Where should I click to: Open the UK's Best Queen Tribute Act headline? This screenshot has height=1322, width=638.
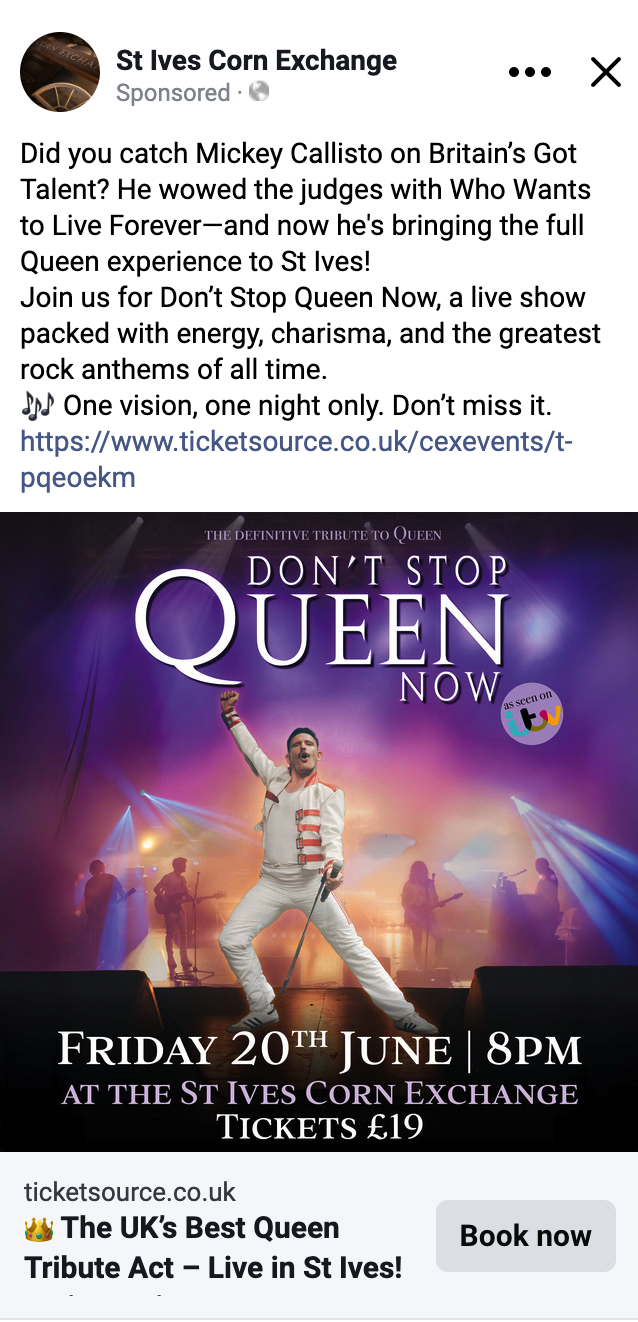[213, 1247]
